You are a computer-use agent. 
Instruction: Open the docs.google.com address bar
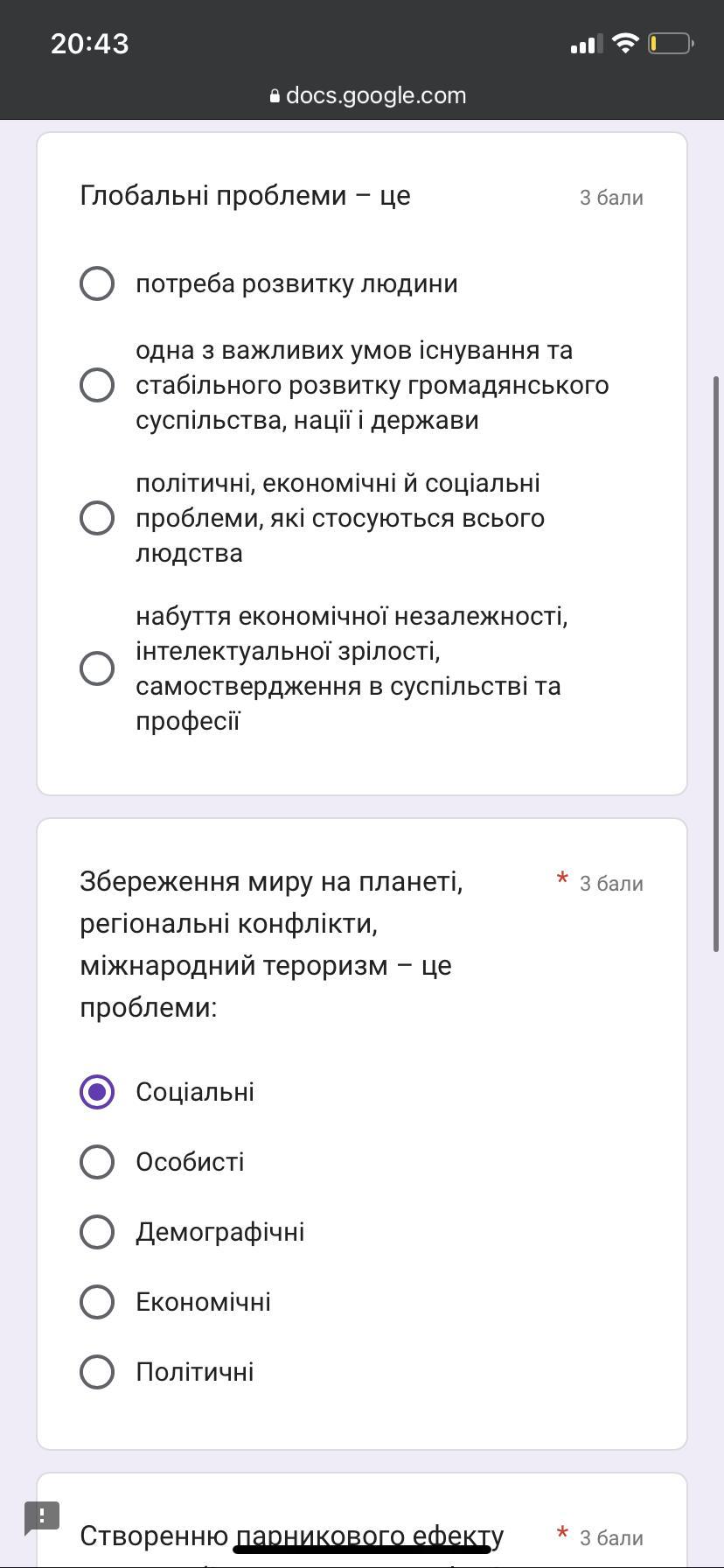pyautogui.click(x=368, y=95)
